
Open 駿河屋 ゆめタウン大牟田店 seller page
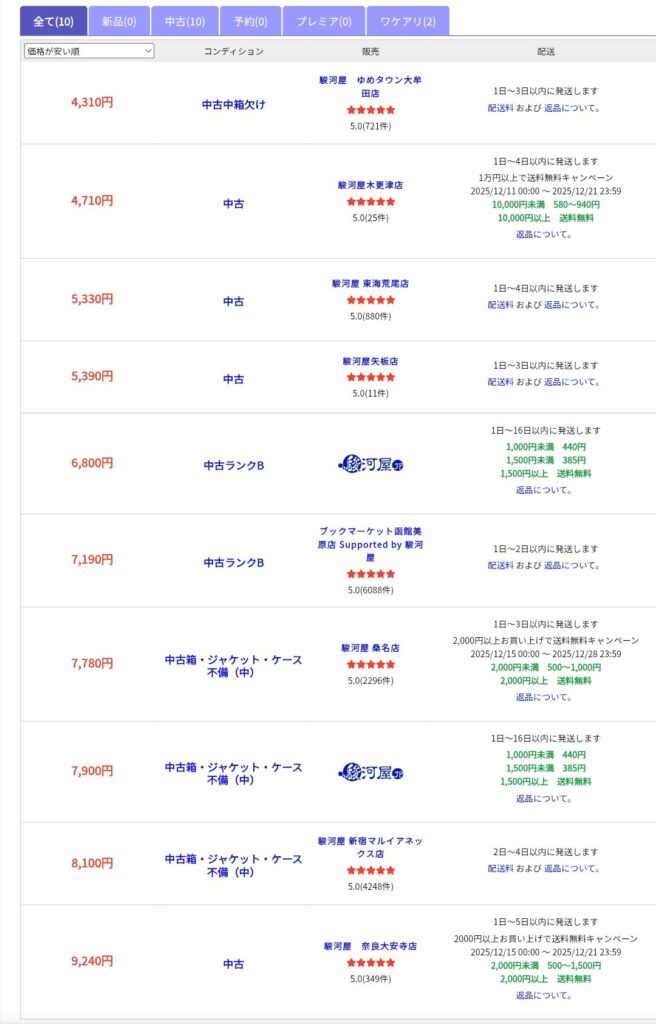point(370,85)
